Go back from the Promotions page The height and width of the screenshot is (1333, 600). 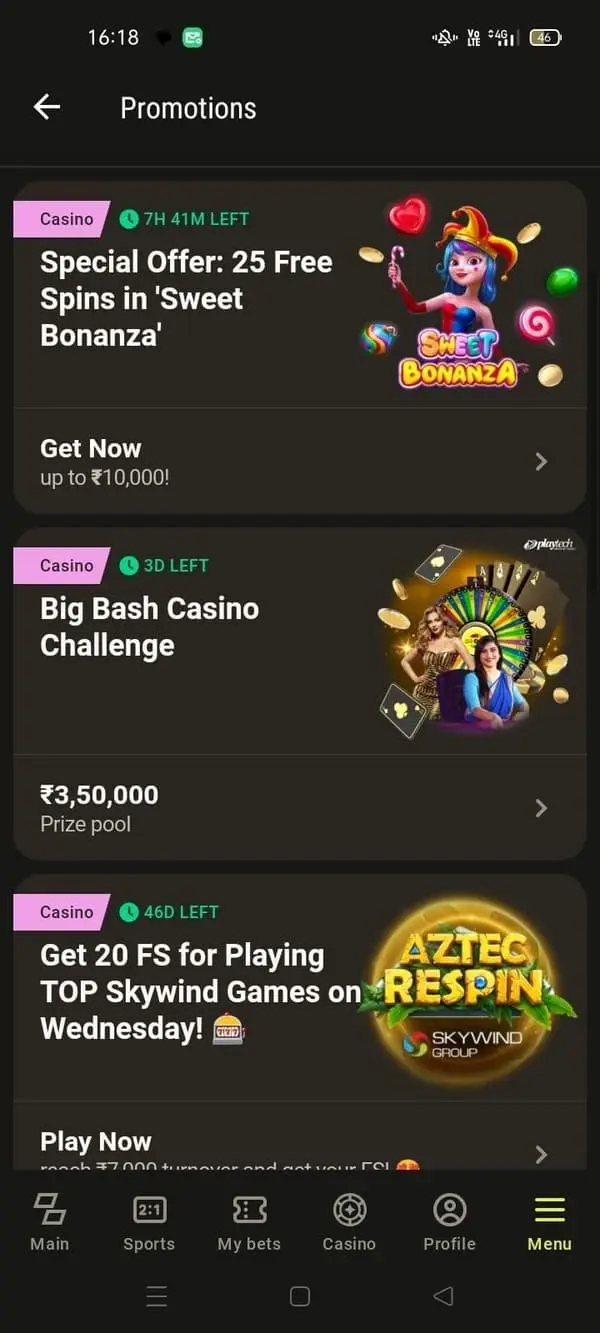click(x=47, y=108)
